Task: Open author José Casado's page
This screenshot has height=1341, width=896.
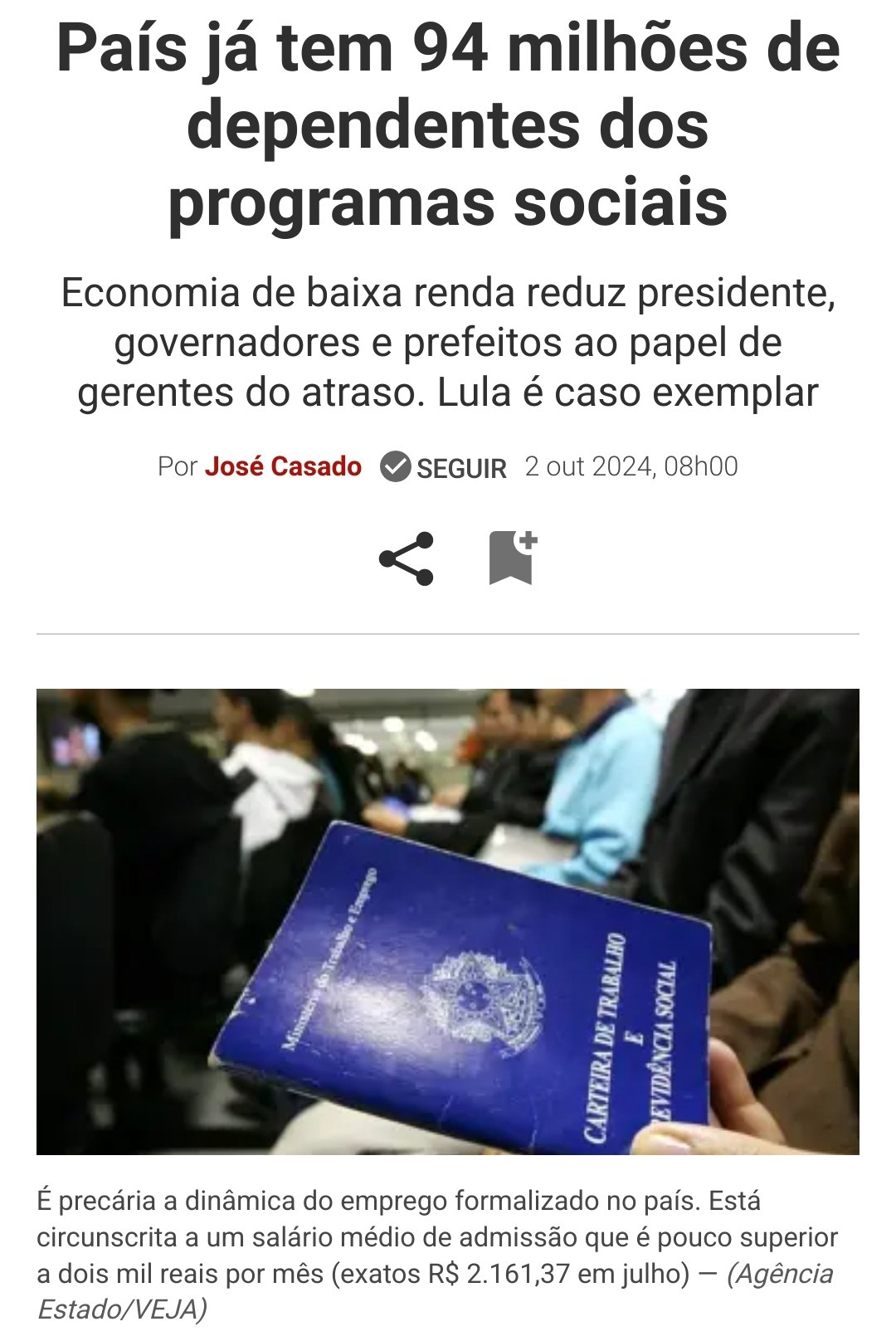Action: [283, 466]
